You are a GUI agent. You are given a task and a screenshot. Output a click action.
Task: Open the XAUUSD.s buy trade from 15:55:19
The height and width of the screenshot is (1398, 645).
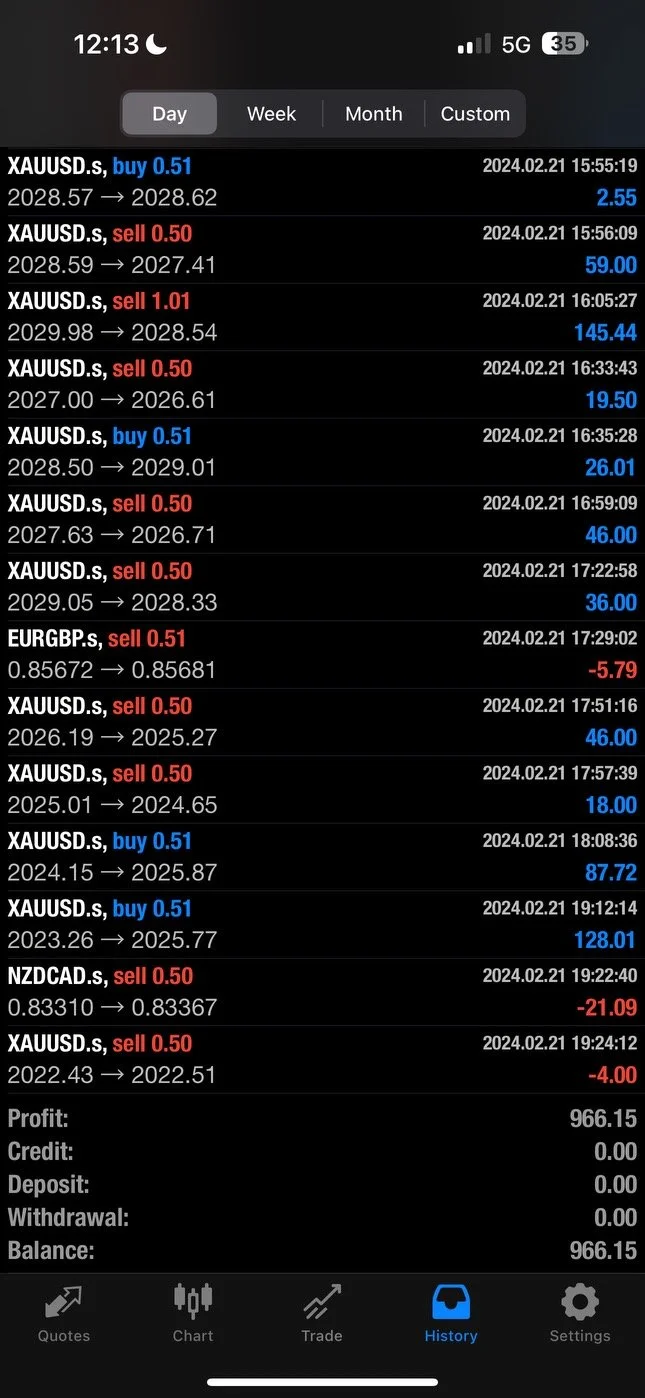(x=322, y=182)
